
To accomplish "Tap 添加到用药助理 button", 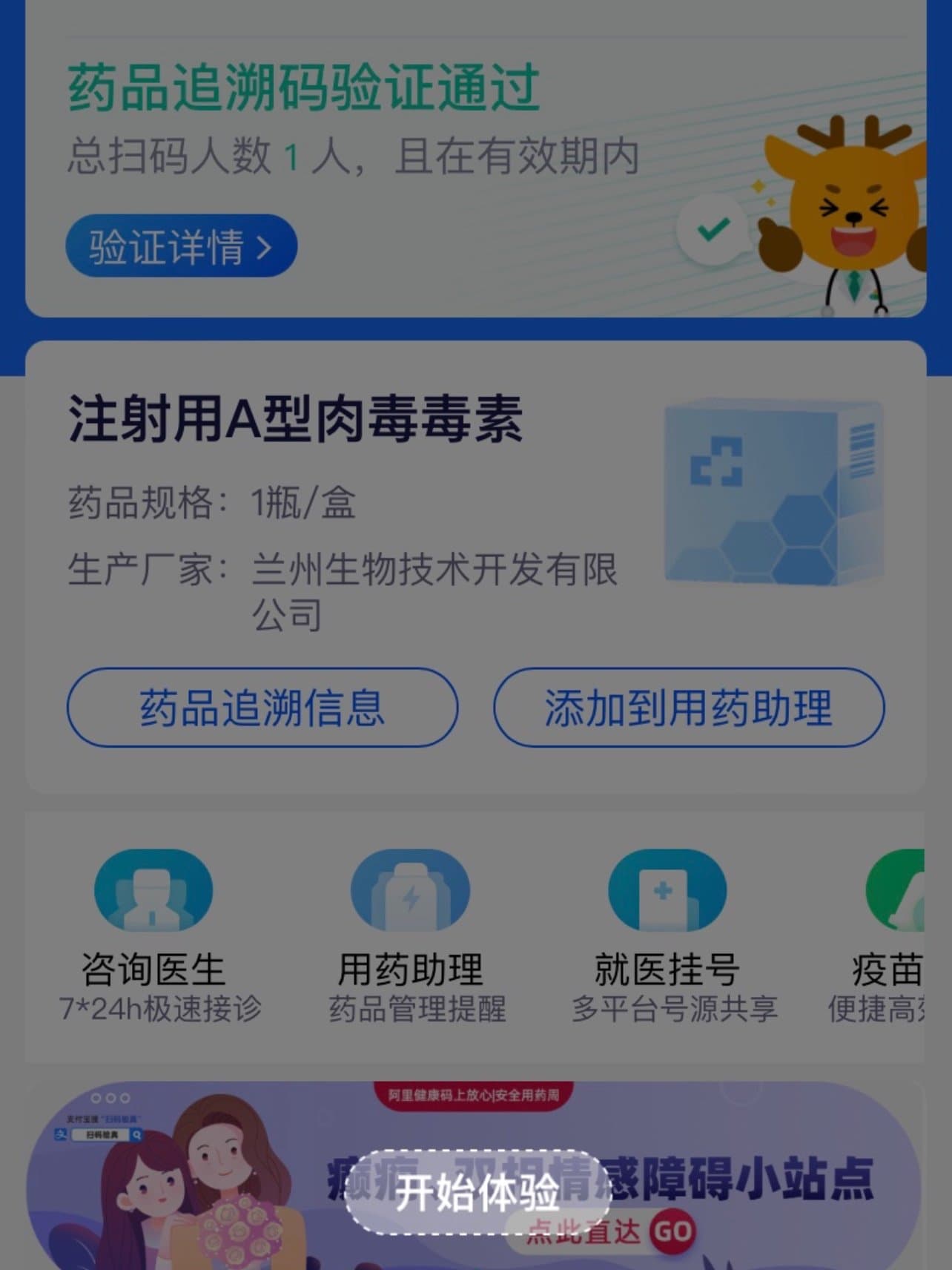I will [688, 707].
